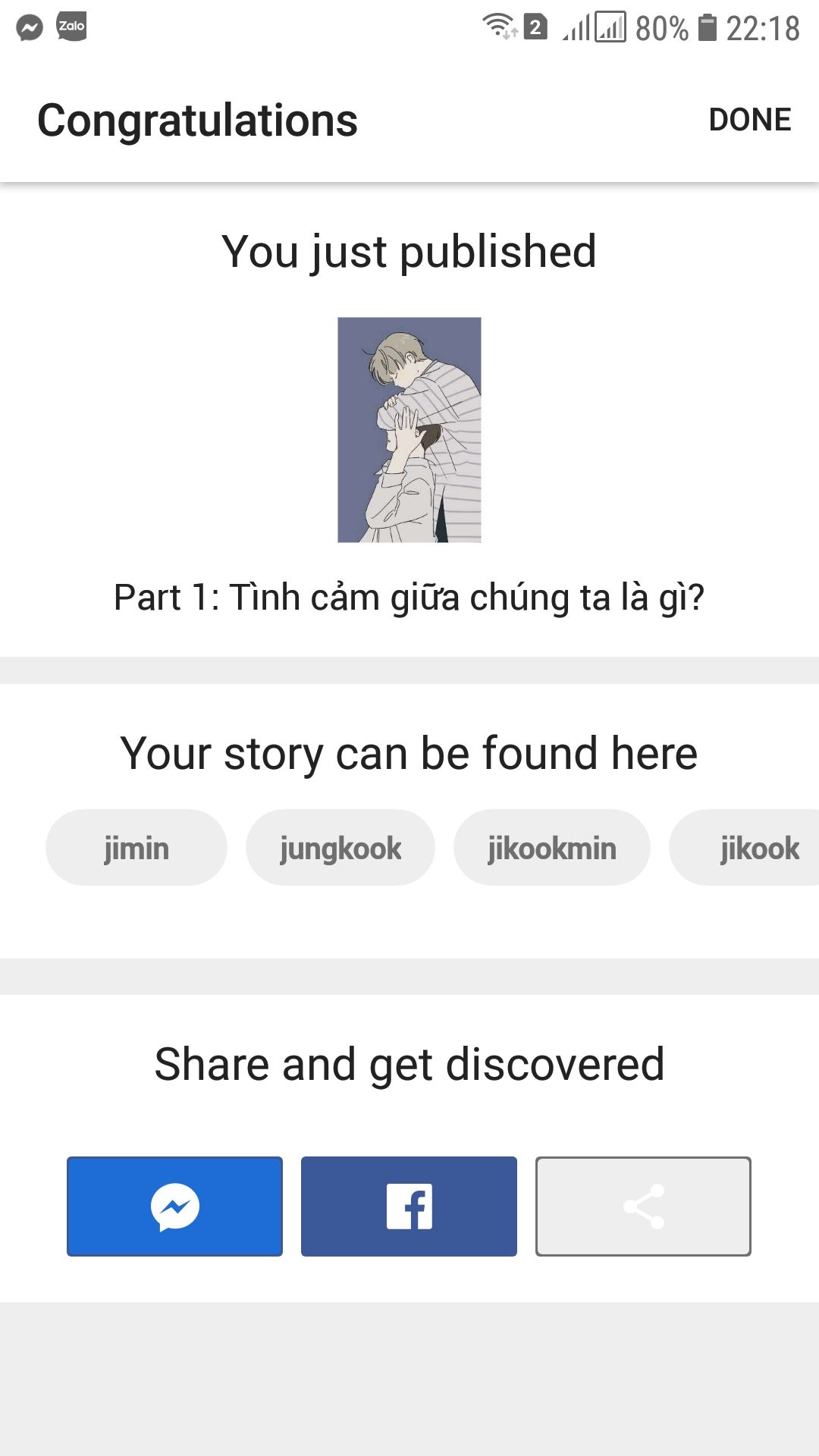Share the story via Messenger
The width and height of the screenshot is (819, 1456).
[x=174, y=1207]
